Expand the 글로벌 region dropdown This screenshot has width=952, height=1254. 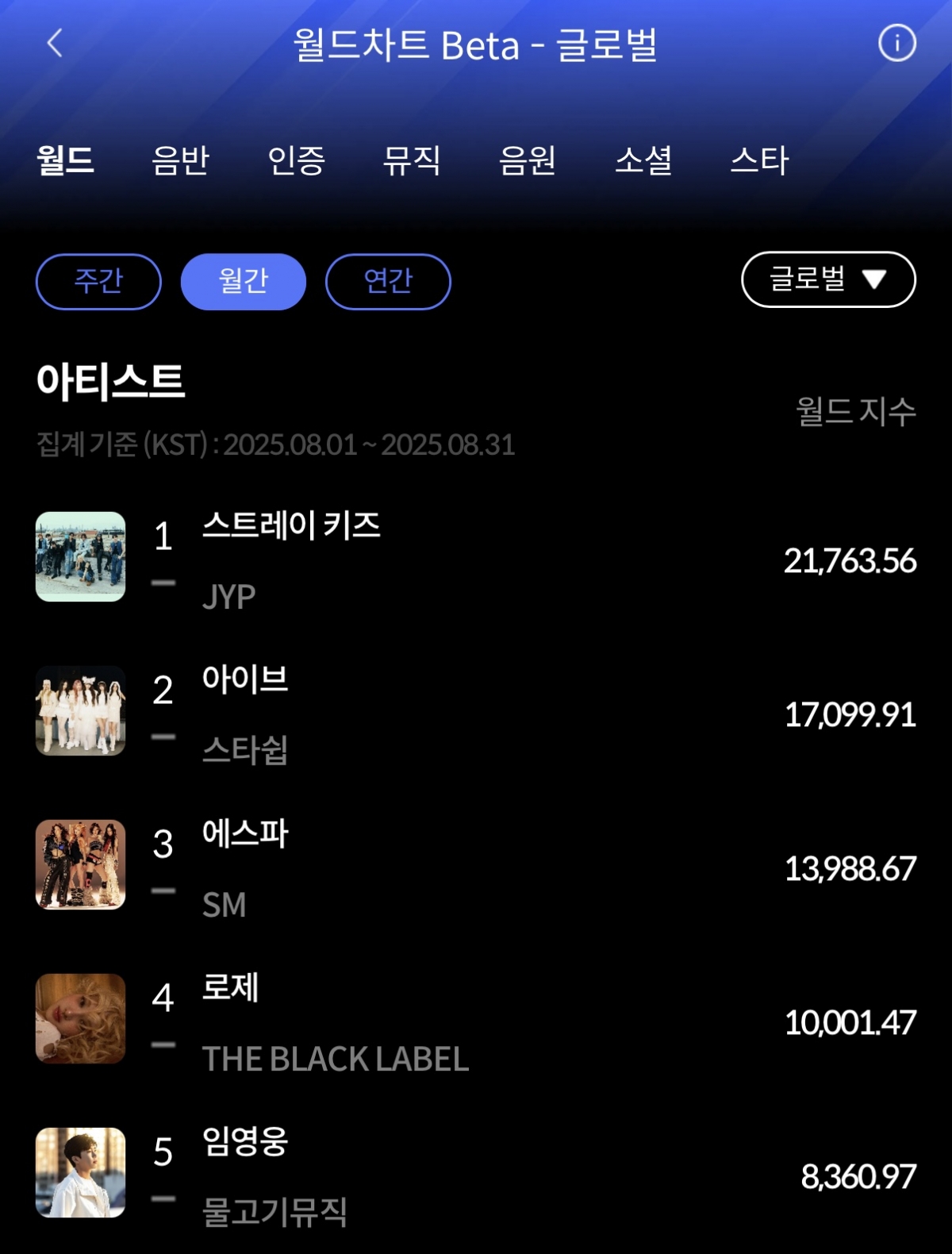click(x=828, y=279)
